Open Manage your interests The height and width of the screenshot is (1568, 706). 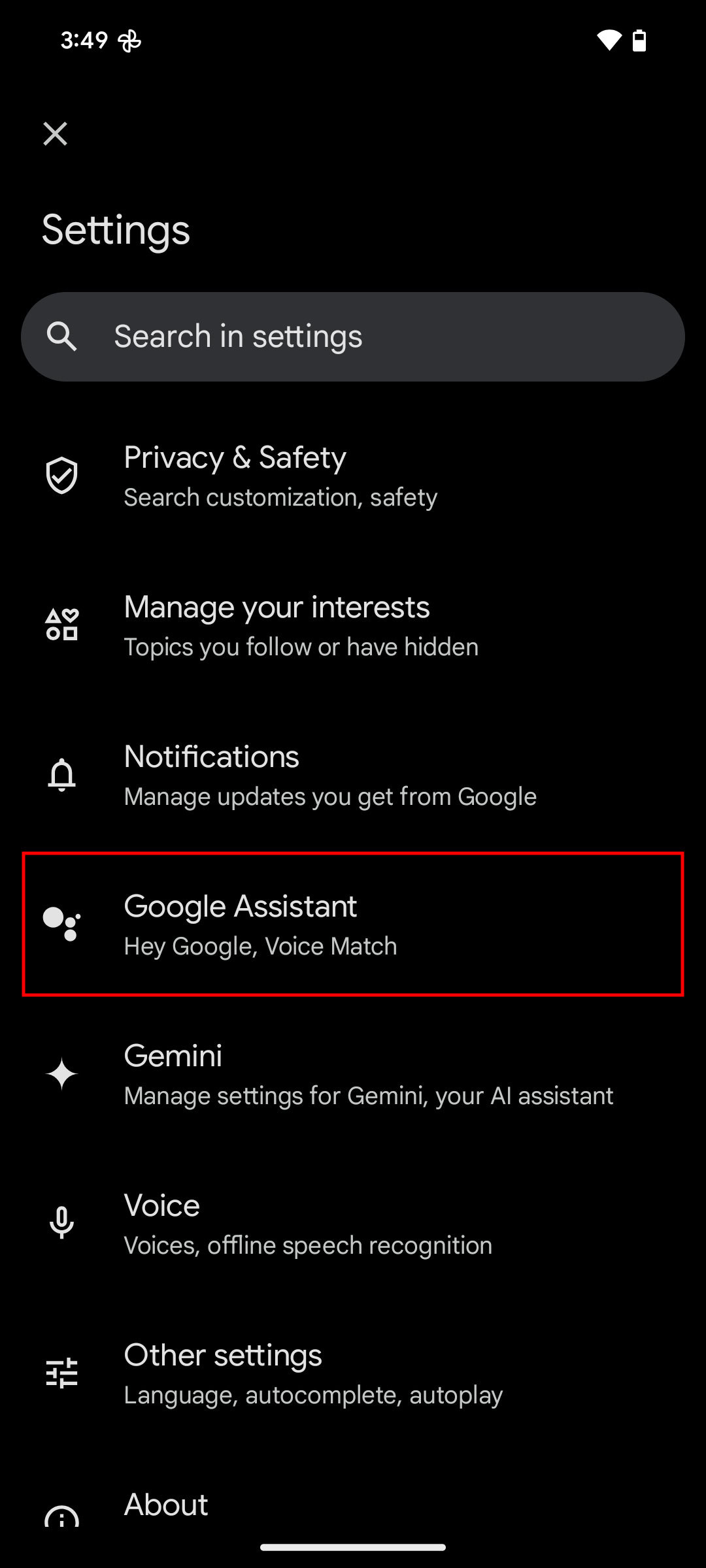point(353,626)
